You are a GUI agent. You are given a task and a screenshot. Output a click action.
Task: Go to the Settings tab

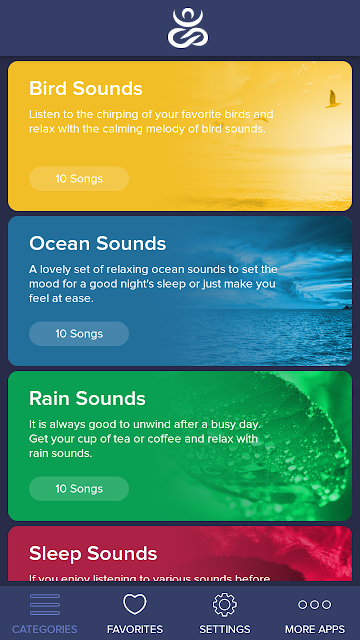(225, 613)
